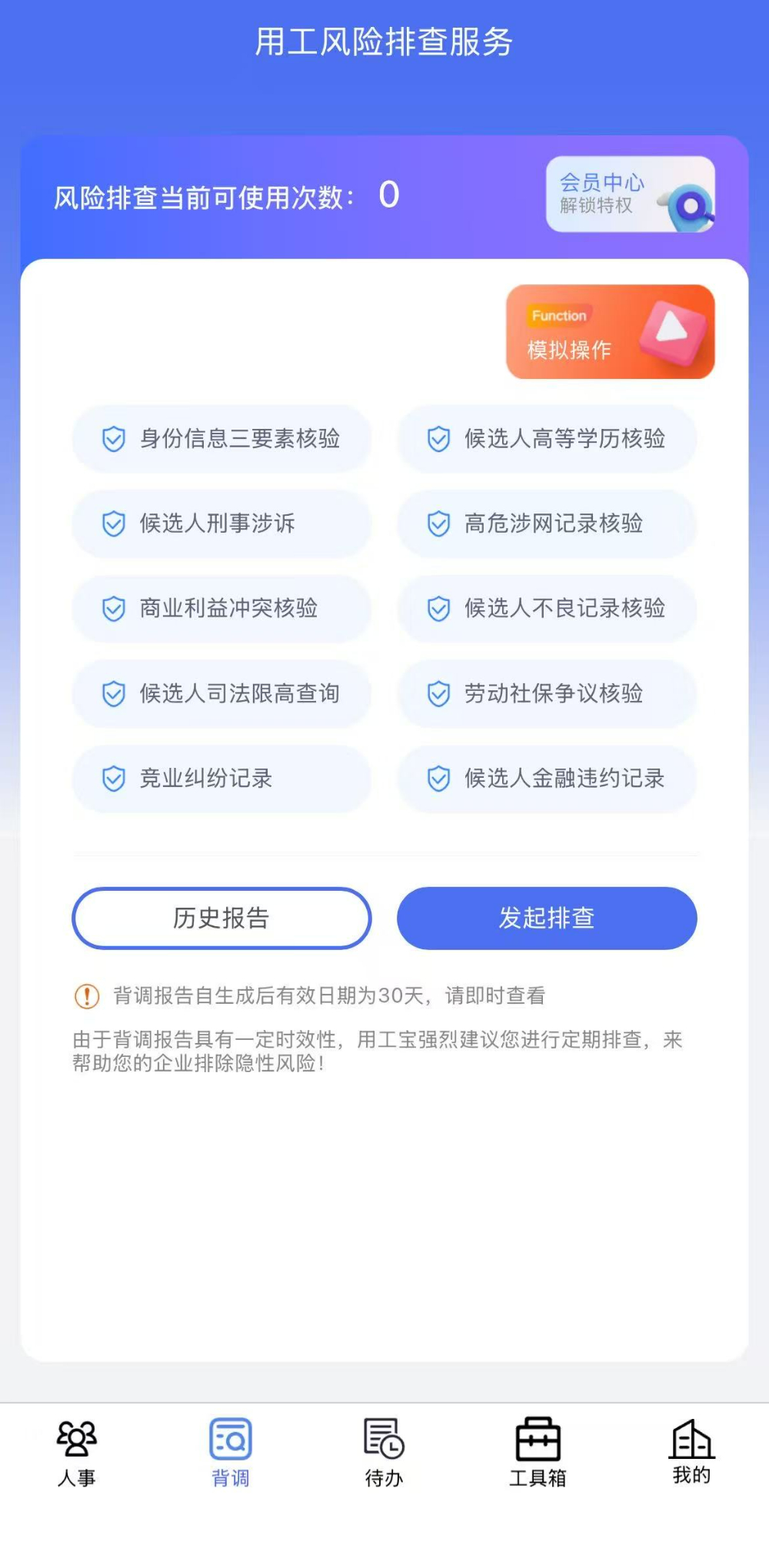Select 劳动社保争议核验 chip
Image resolution: width=769 pixels, height=1568 pixels.
pos(547,694)
